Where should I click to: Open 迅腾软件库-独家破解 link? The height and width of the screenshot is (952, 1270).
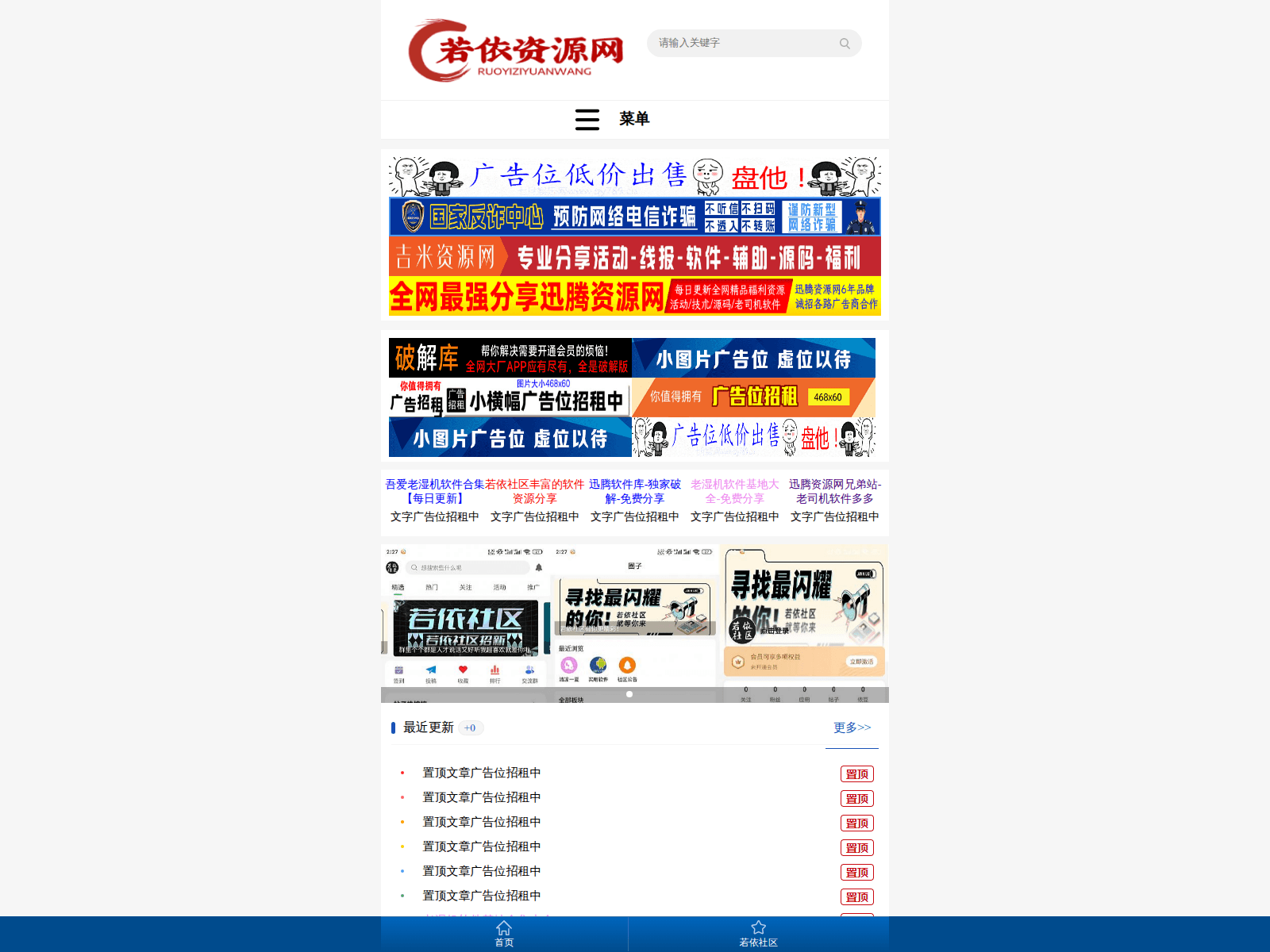pyautogui.click(x=634, y=491)
